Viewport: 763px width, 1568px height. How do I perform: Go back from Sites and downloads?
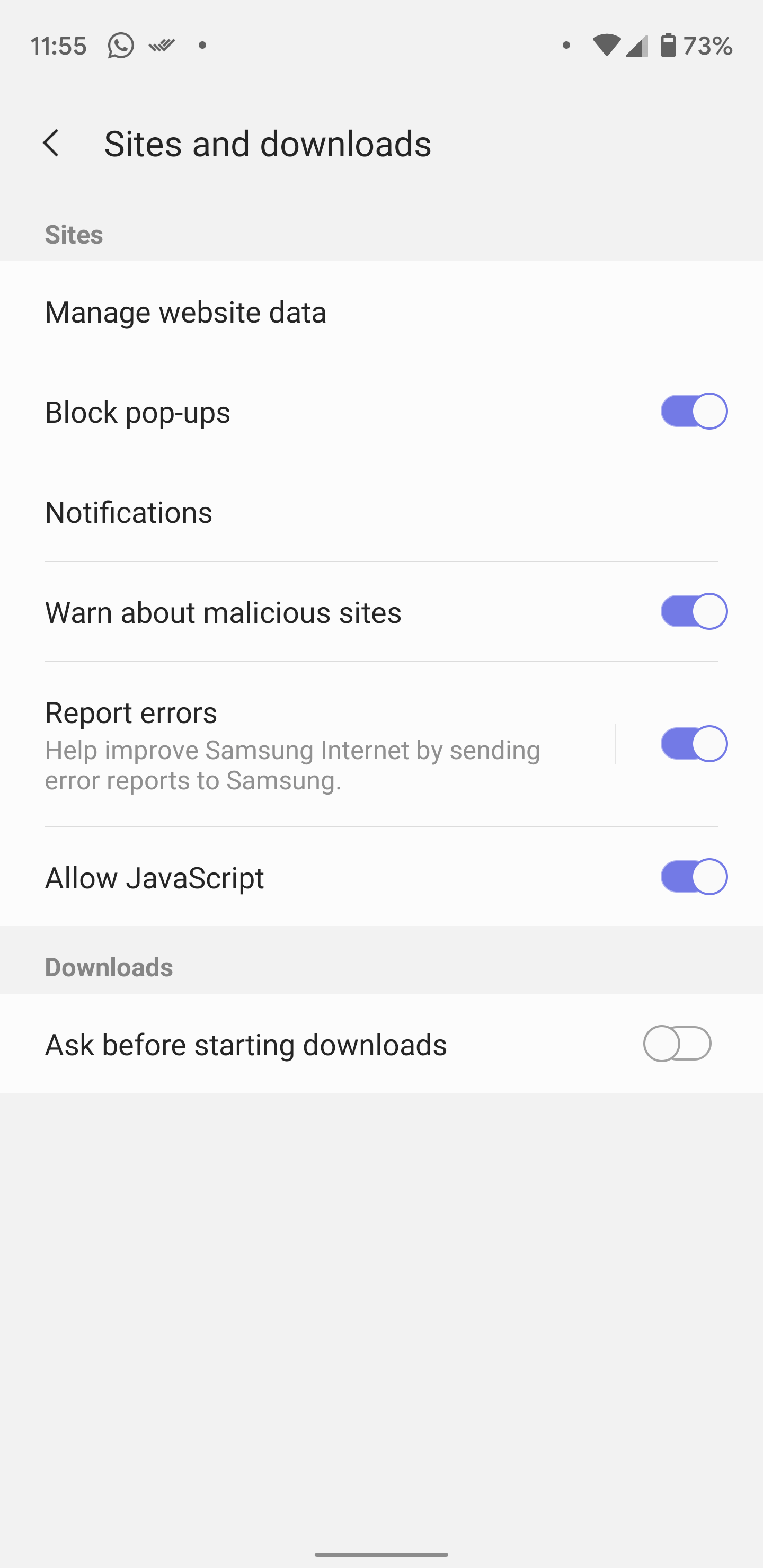51,144
